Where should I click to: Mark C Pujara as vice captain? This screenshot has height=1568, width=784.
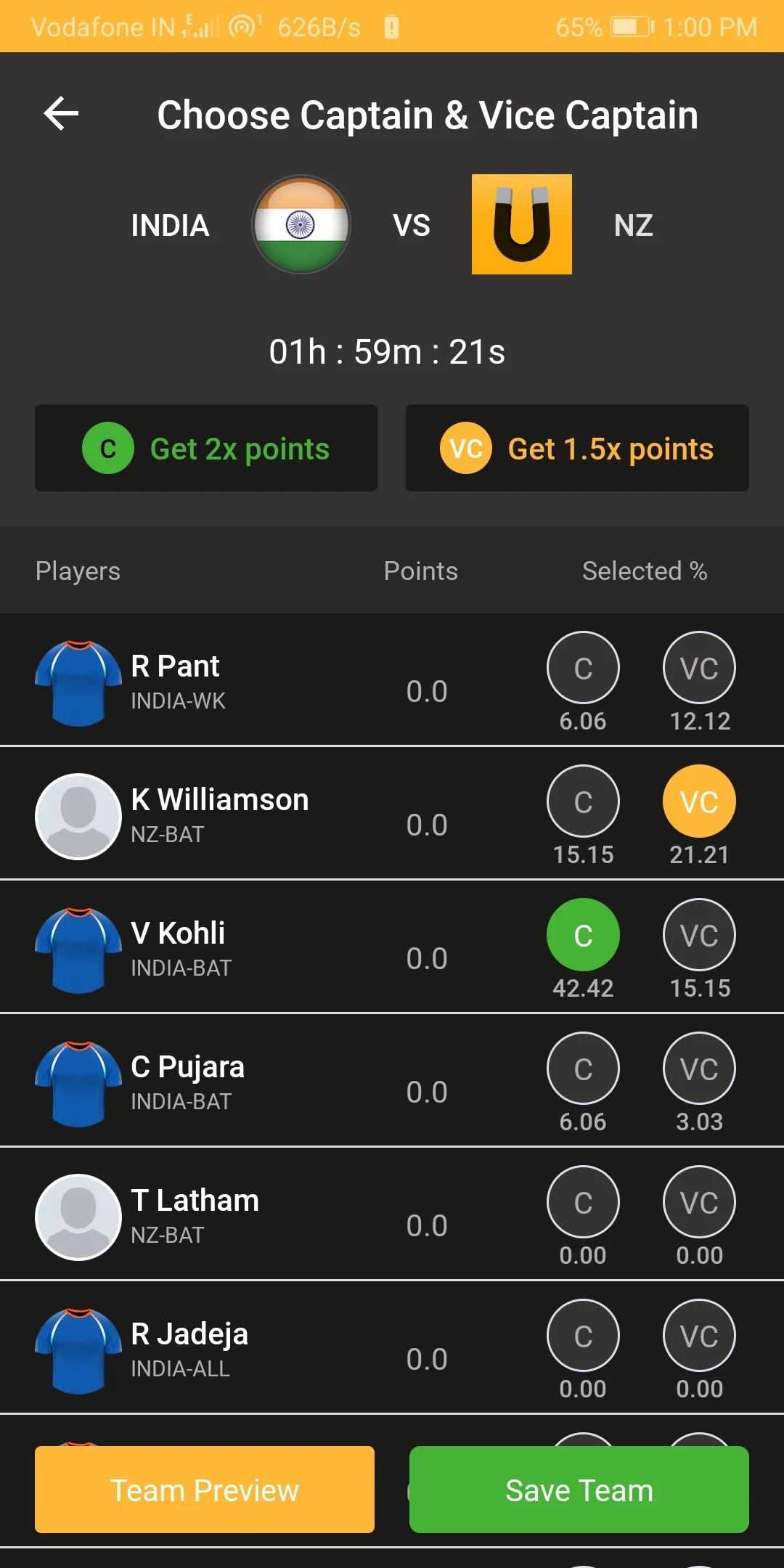[699, 1069]
